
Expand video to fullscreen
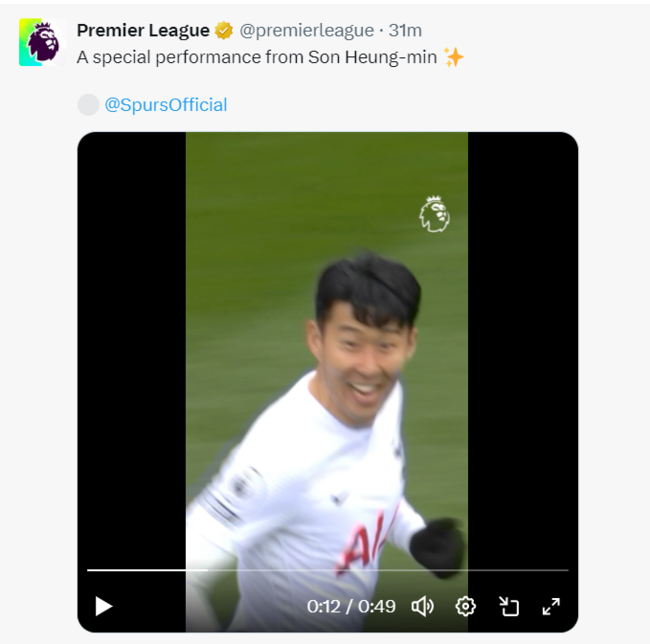click(551, 606)
